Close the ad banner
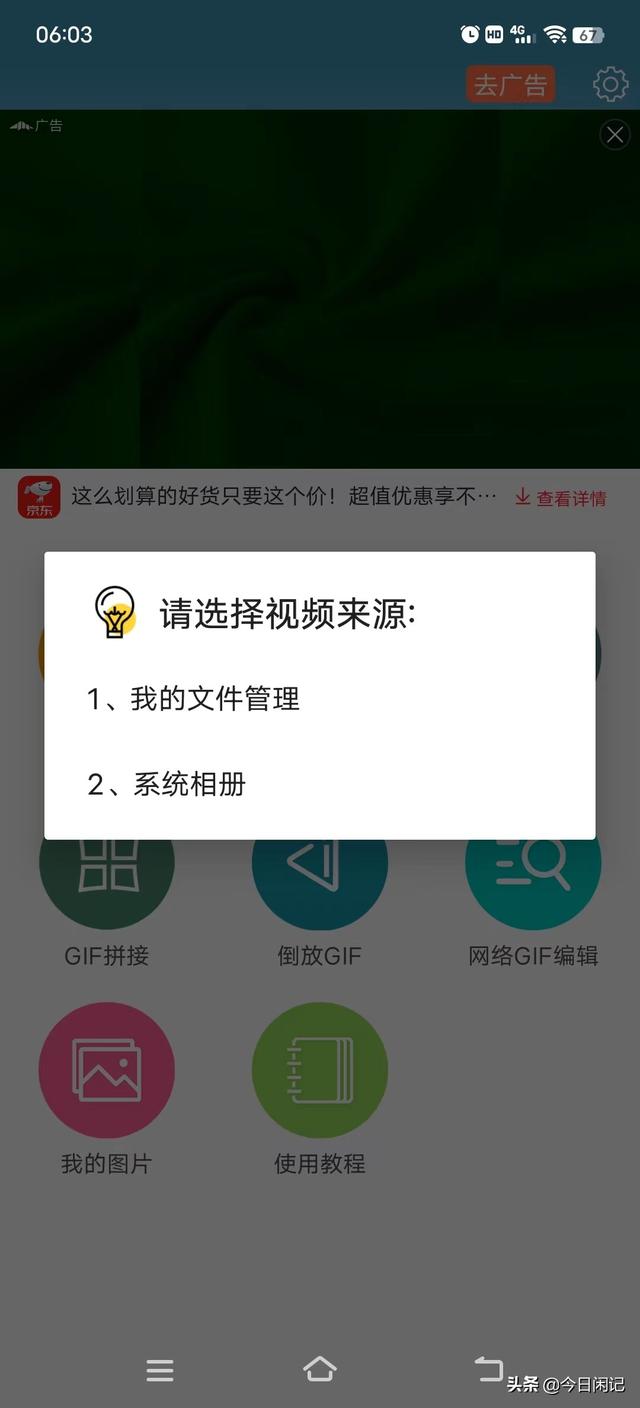The image size is (640, 1408). tap(614, 134)
